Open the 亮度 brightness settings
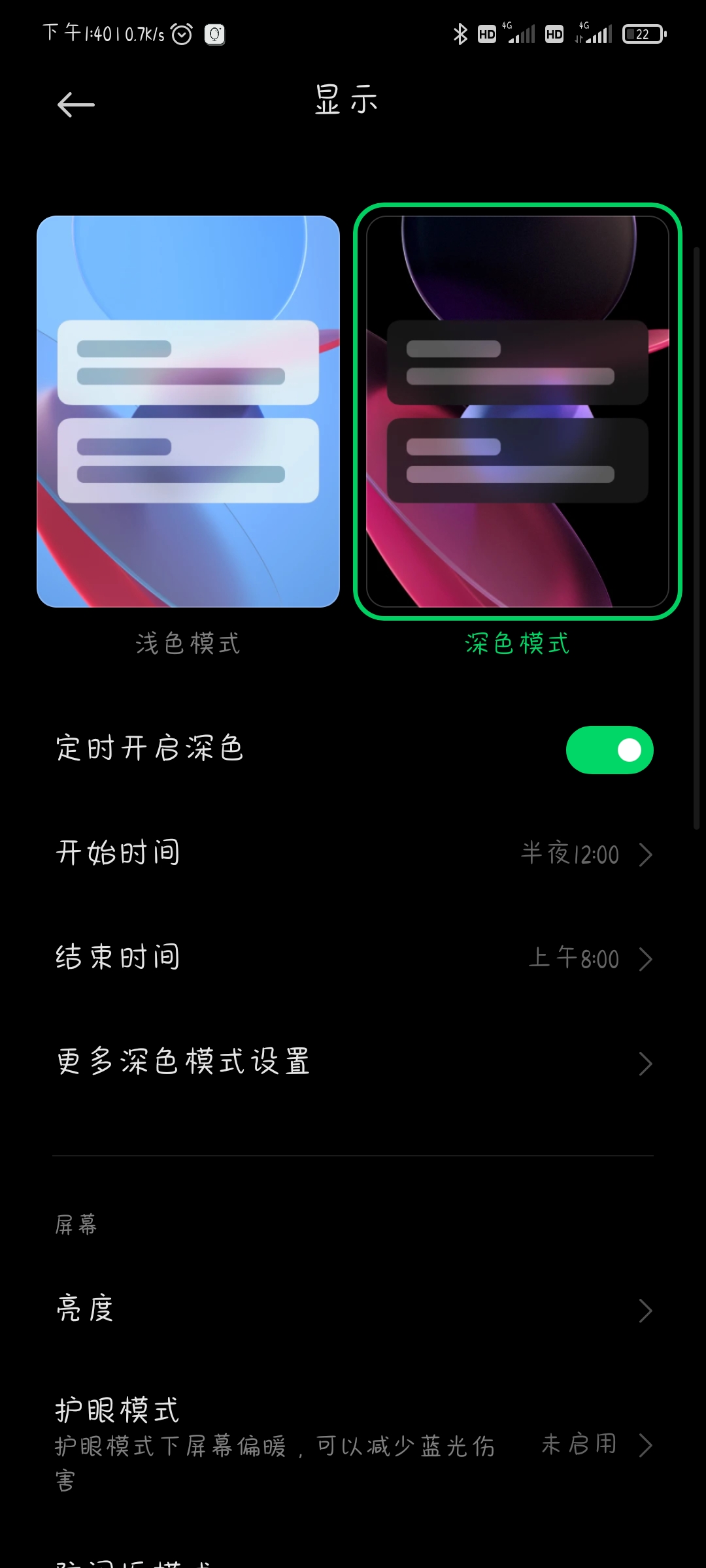Image resolution: width=706 pixels, height=1568 pixels. tap(353, 1310)
